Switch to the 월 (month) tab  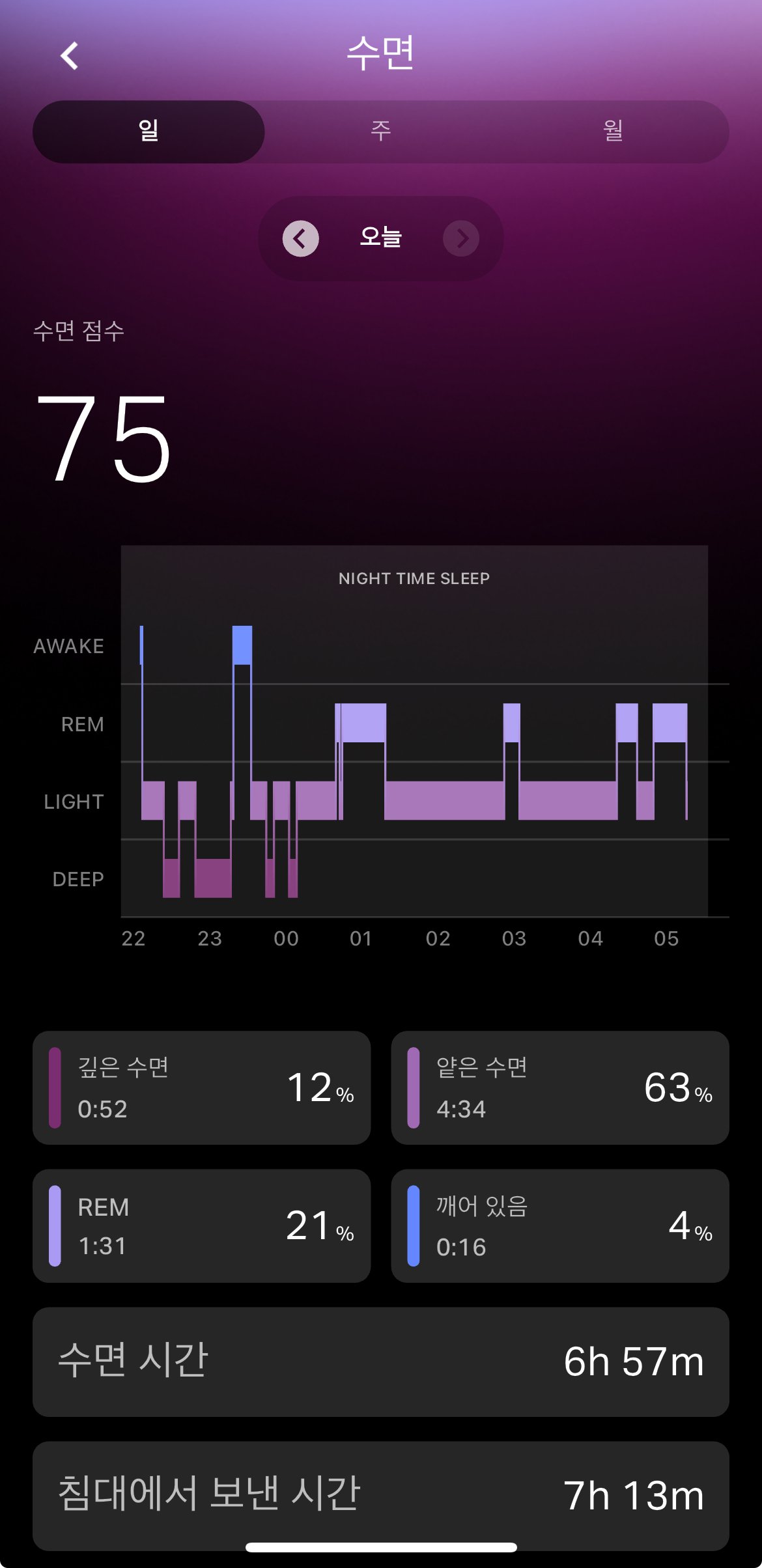click(613, 132)
